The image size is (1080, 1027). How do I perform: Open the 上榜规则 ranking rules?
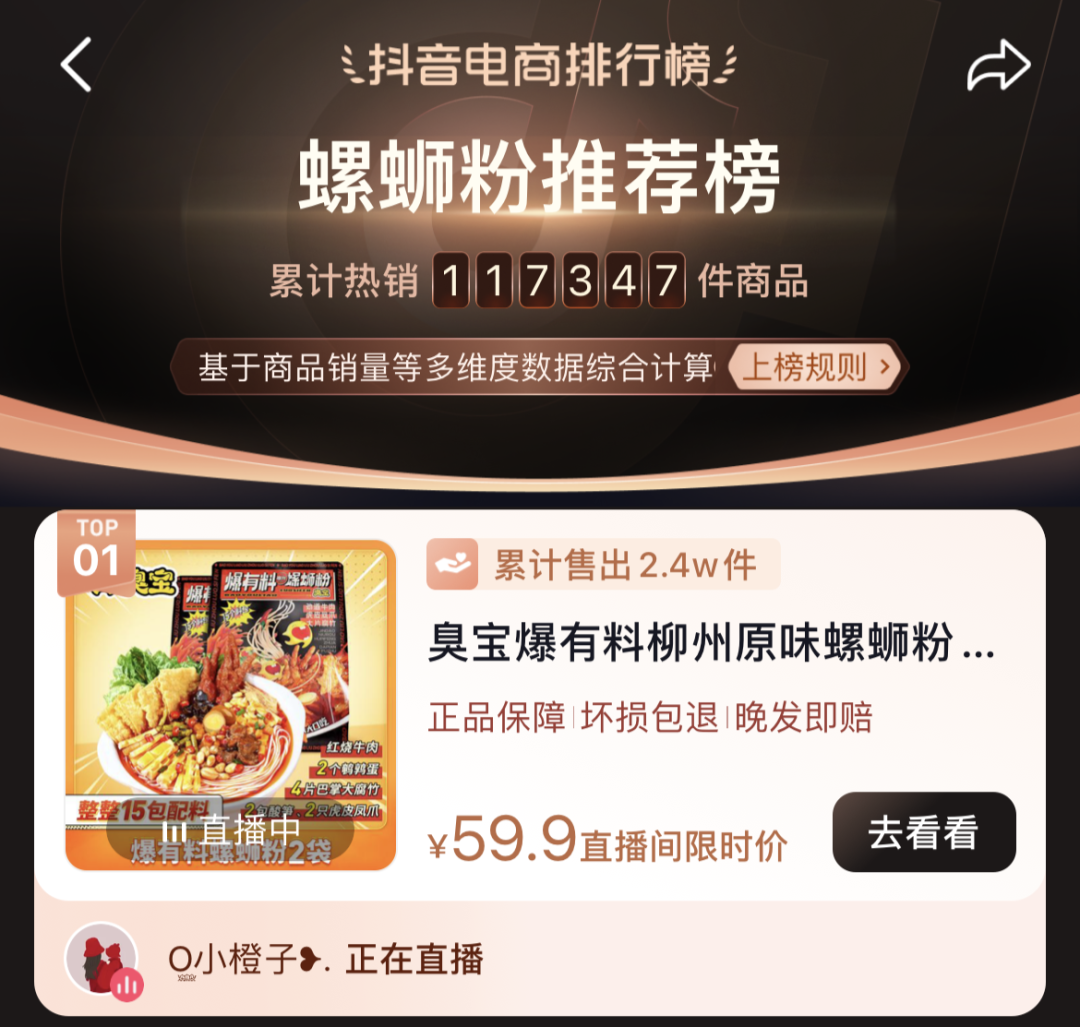pyautogui.click(x=817, y=368)
